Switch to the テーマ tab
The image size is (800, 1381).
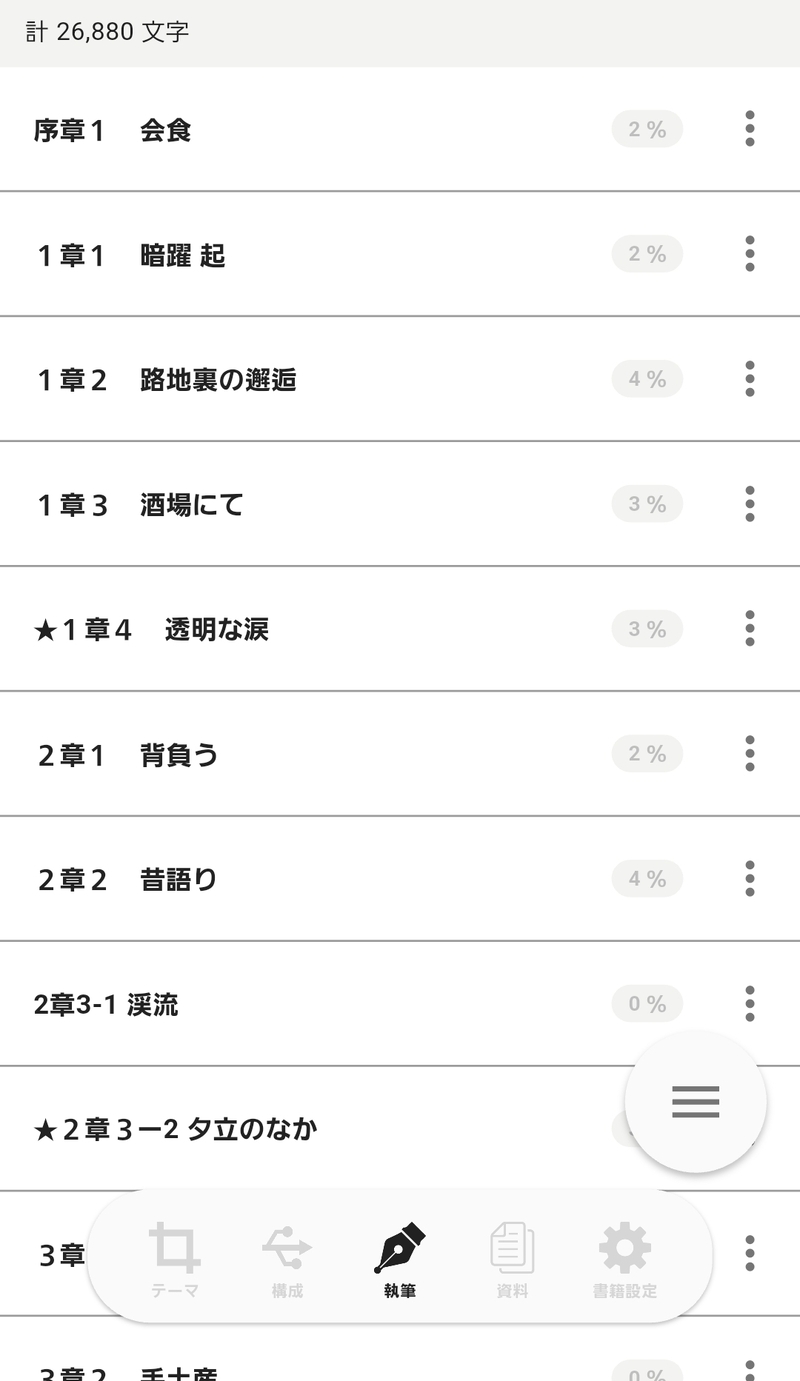point(175,1259)
